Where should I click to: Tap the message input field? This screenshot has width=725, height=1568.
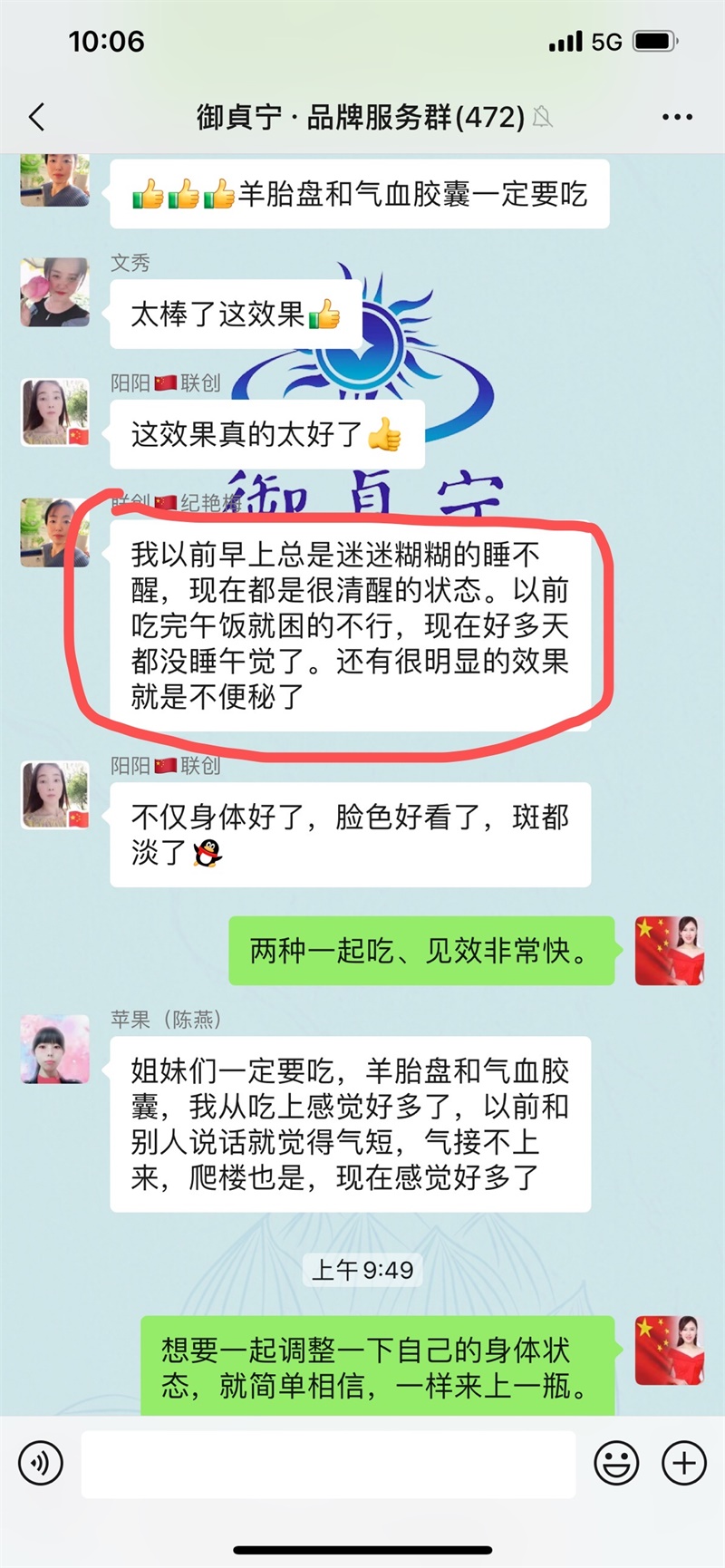click(x=328, y=1463)
